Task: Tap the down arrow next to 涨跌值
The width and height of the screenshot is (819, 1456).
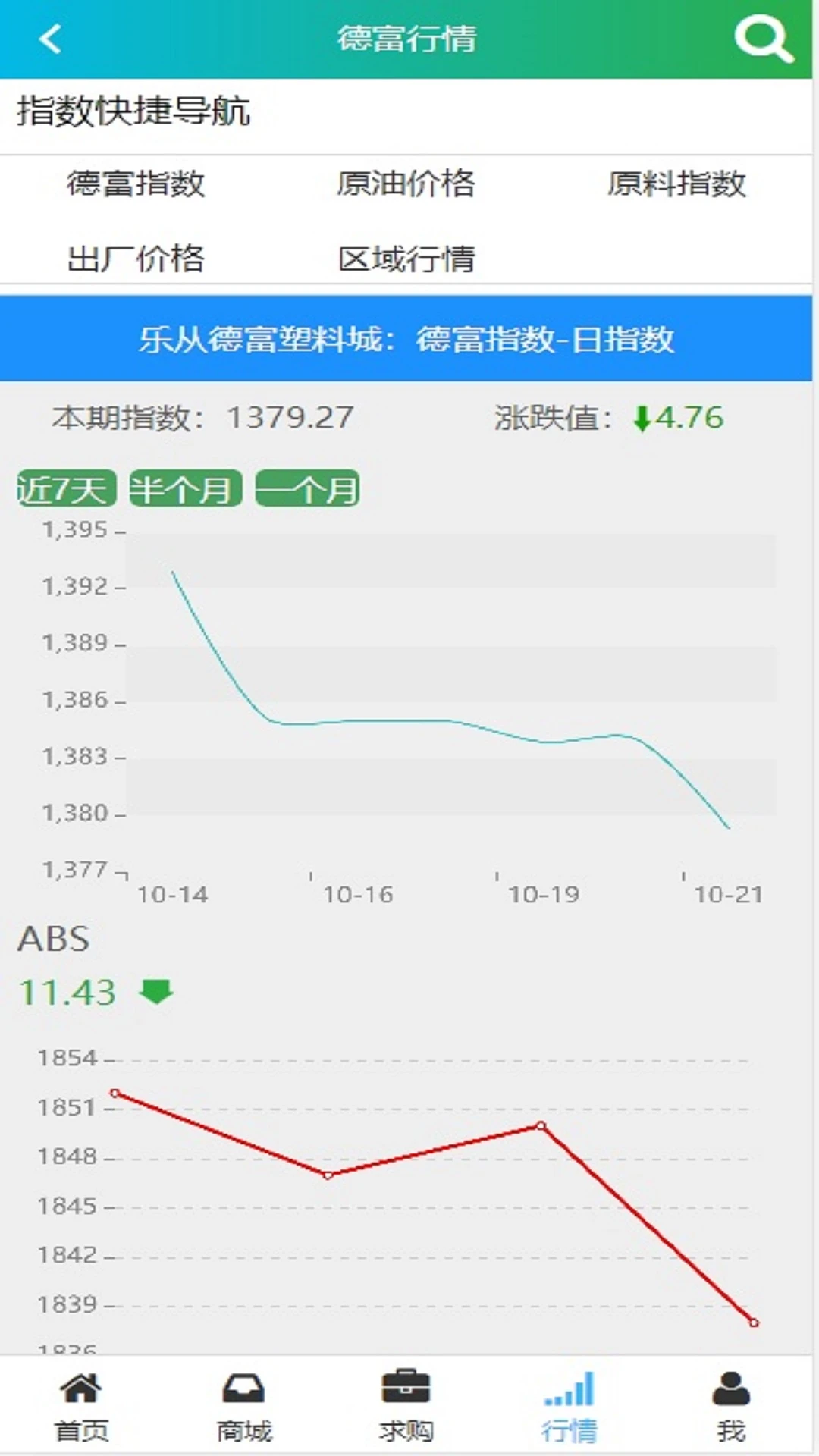Action: pos(641,418)
